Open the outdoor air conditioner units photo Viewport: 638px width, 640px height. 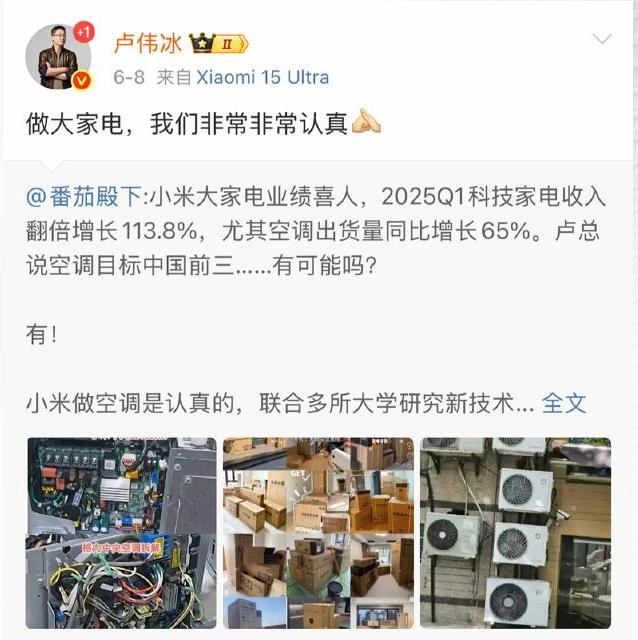point(515,532)
